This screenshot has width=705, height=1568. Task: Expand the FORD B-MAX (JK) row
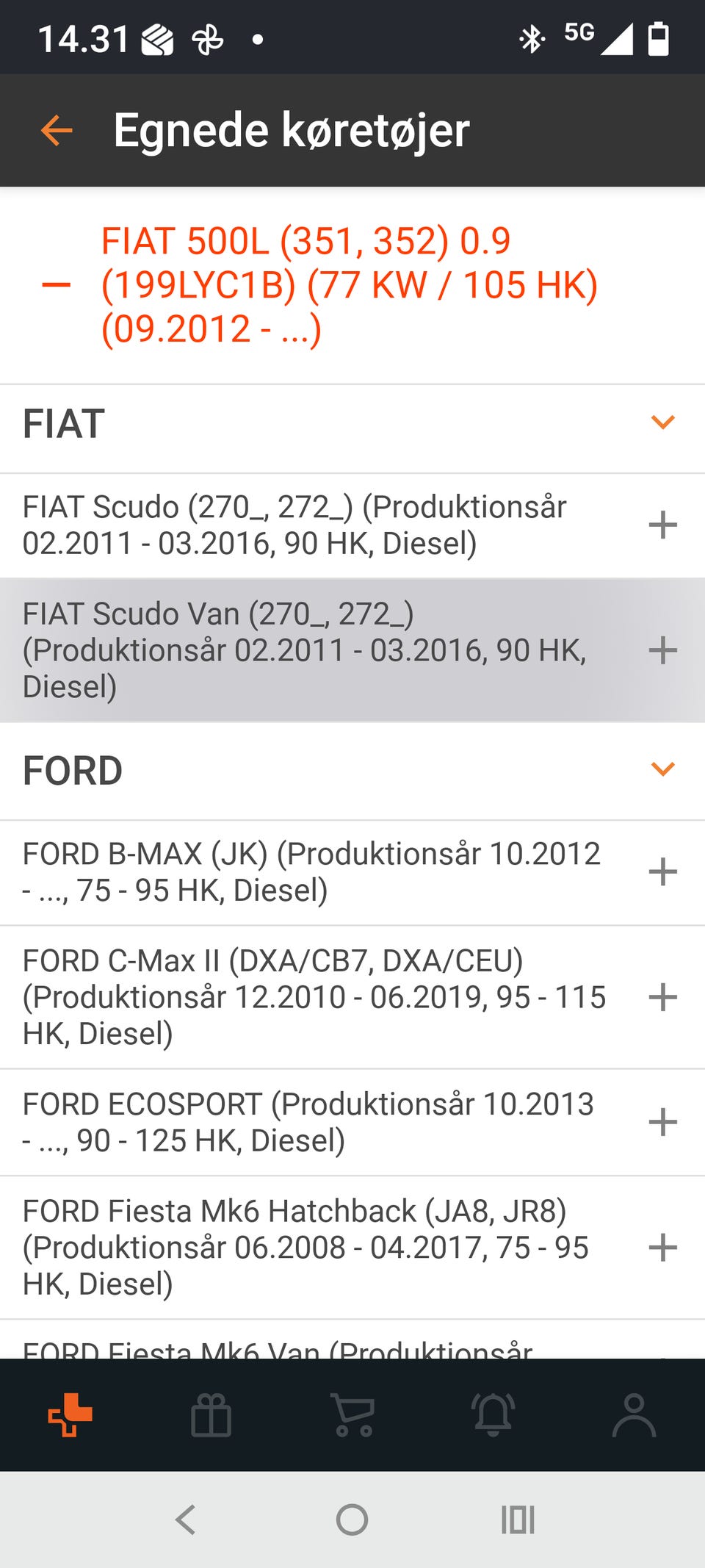click(x=662, y=872)
